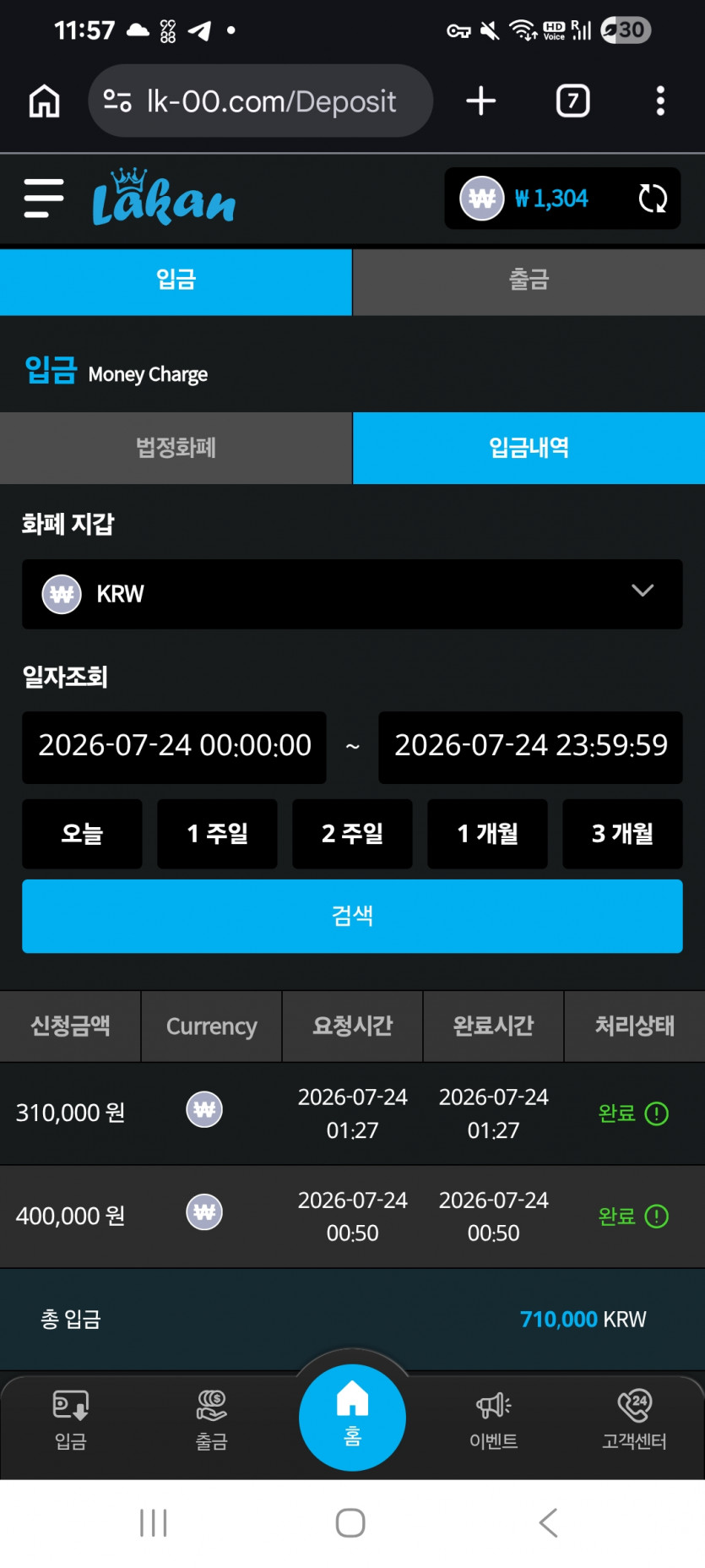Screen dimensions: 705x1568
Task: Open status info for 400,000 원 deposit
Action: (x=656, y=1217)
